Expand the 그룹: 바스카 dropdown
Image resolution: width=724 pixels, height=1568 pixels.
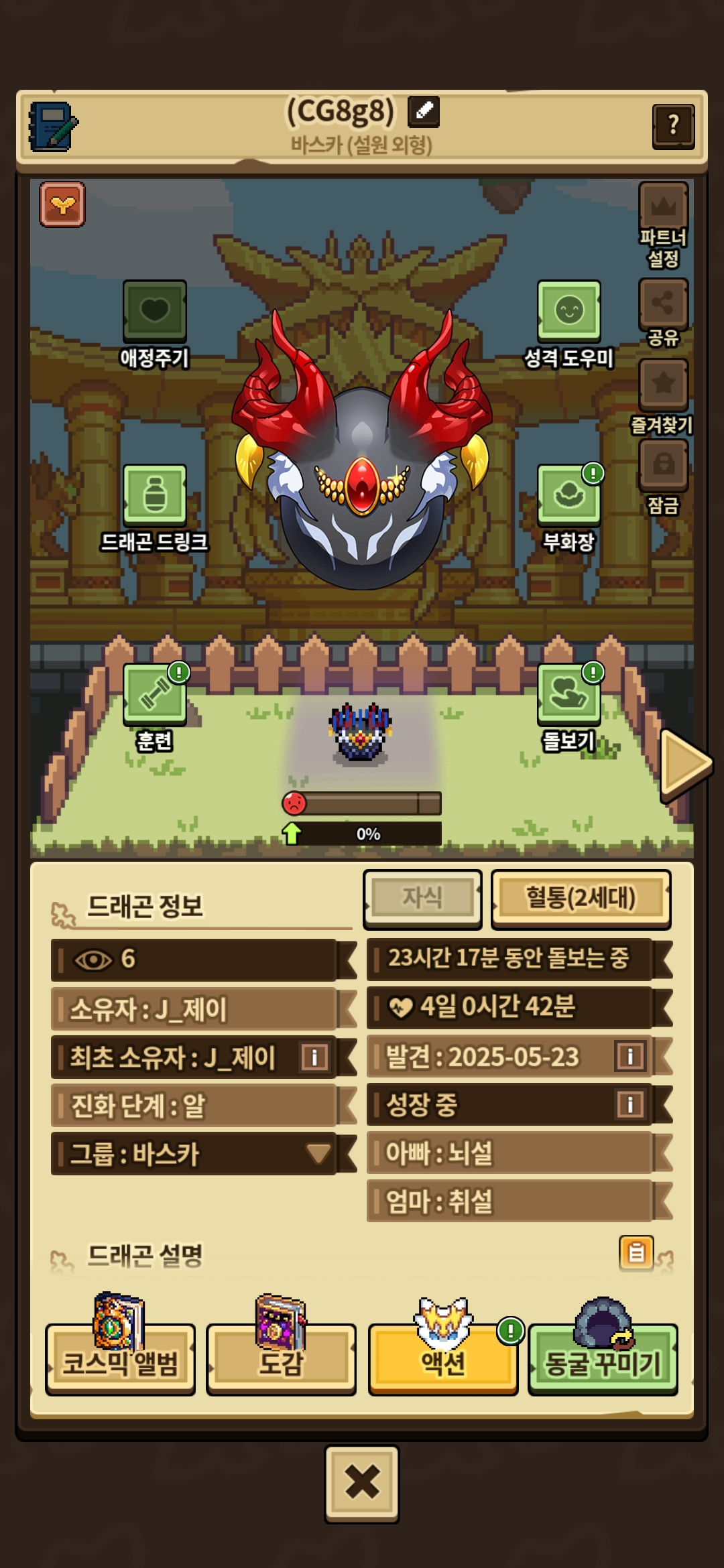[318, 1153]
